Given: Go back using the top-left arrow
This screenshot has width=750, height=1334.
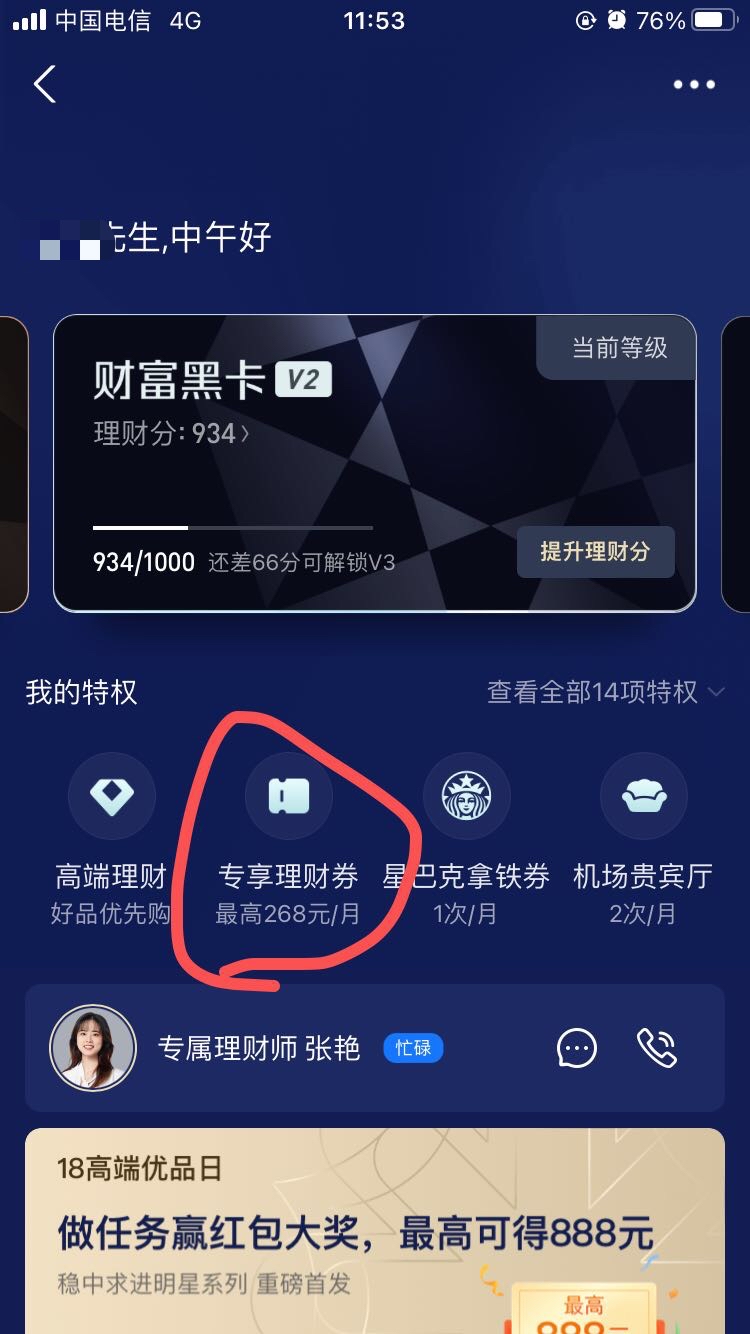Looking at the screenshot, I should pyautogui.click(x=45, y=85).
